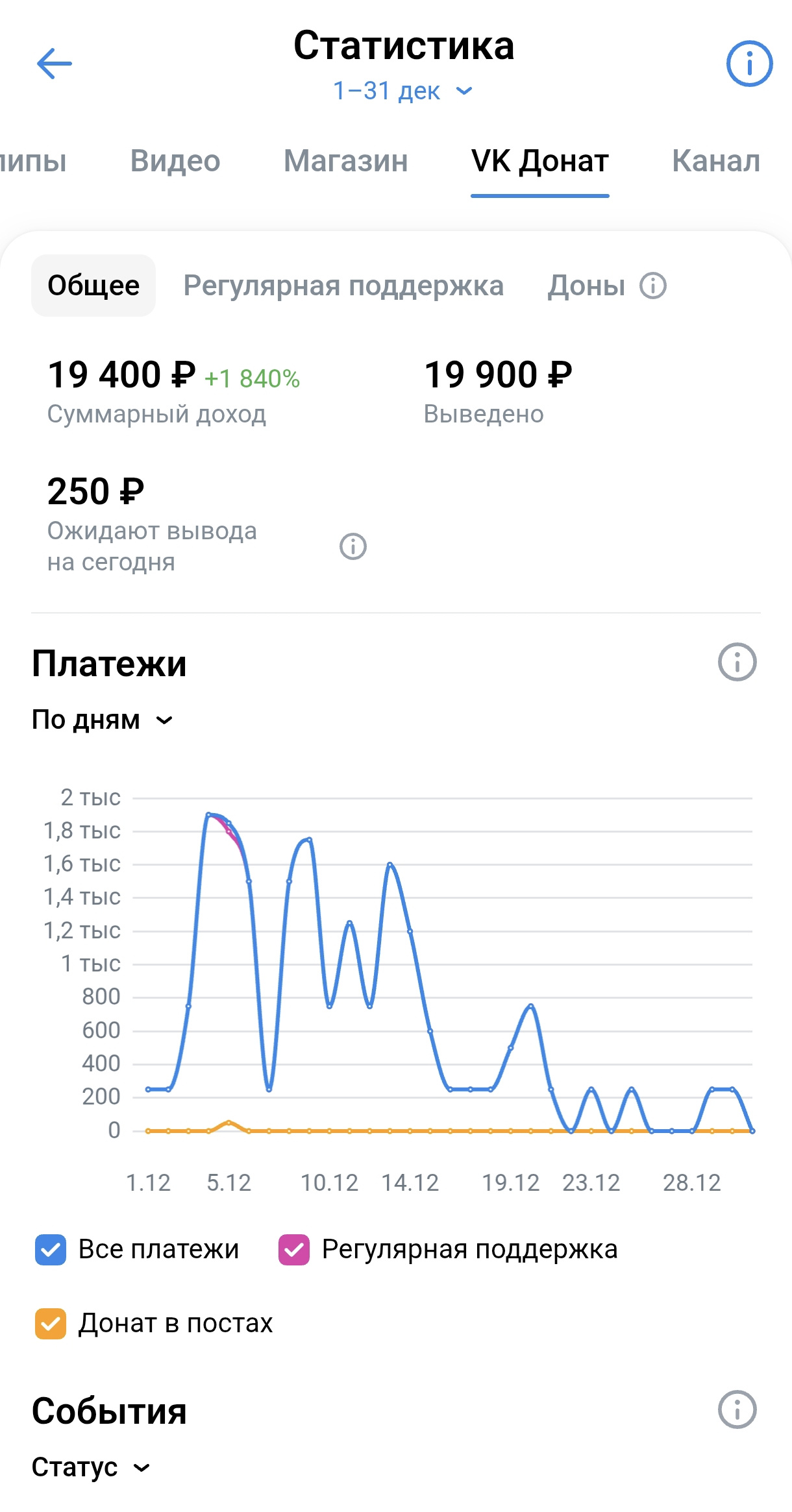Expand the По дням grouping dropdown
This screenshot has height=1512, width=792.
pyautogui.click(x=103, y=720)
